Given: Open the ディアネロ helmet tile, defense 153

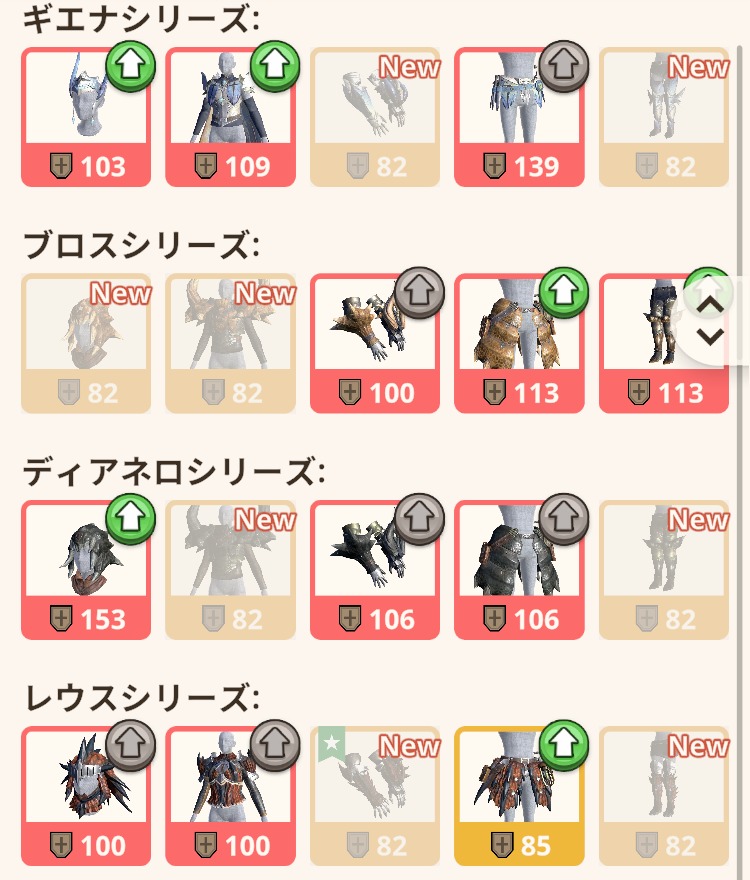Looking at the screenshot, I should point(86,570).
